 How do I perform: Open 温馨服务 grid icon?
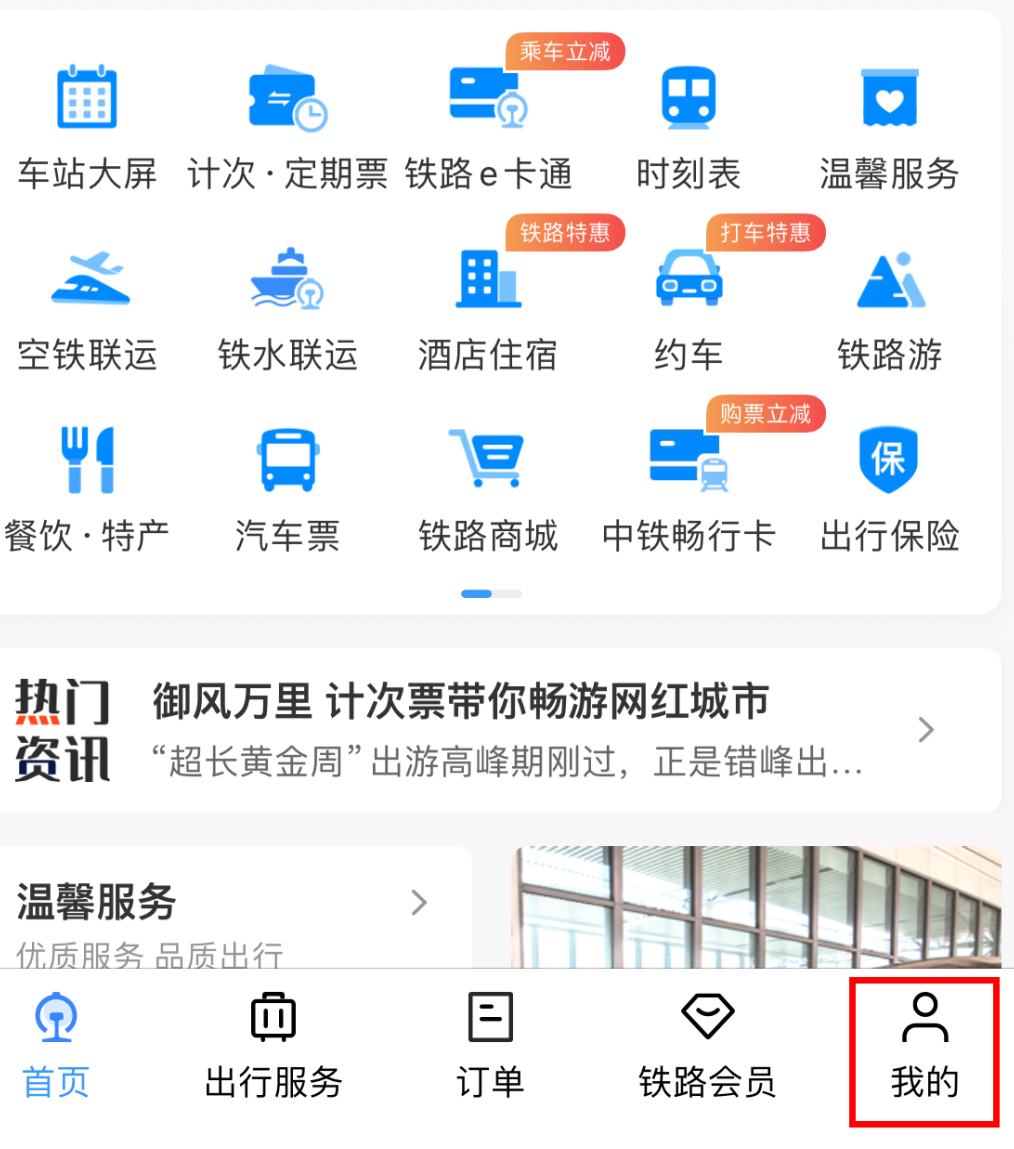point(889,125)
